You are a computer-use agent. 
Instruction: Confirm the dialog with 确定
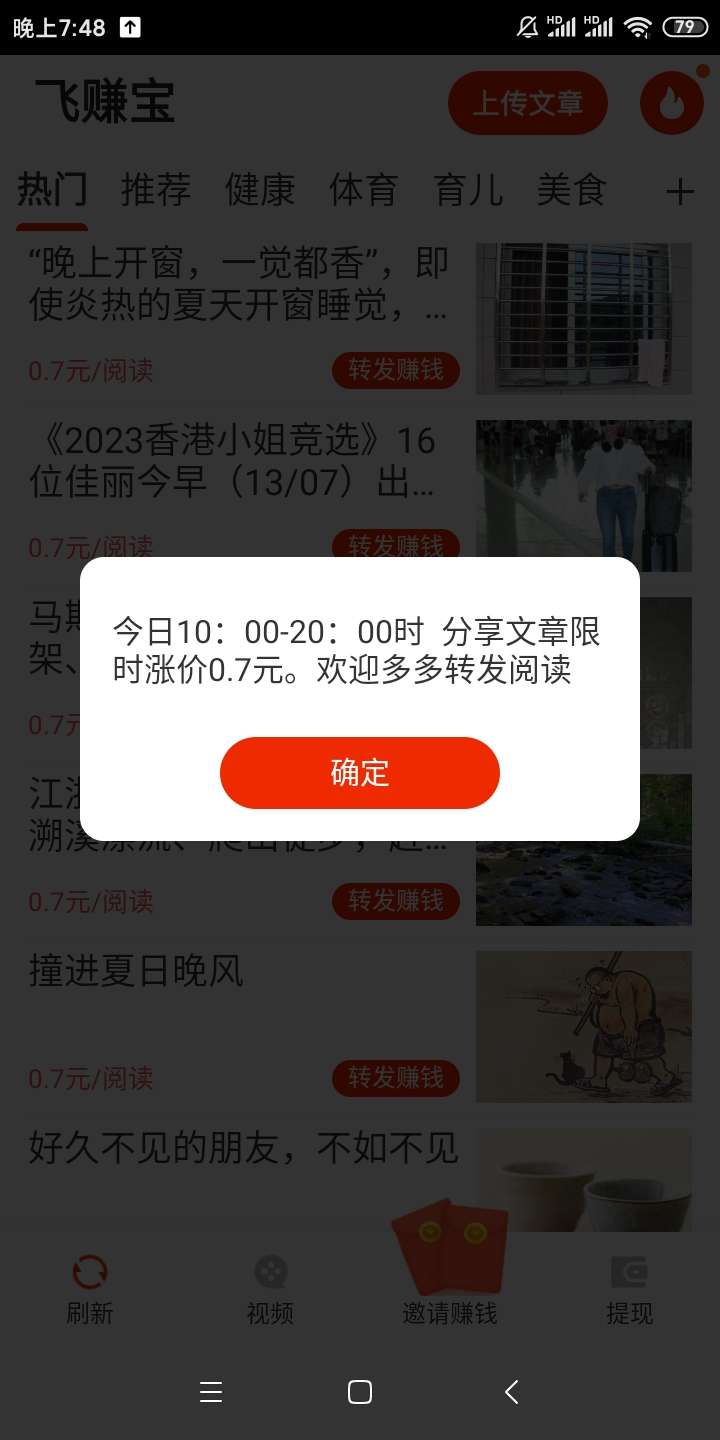click(x=359, y=773)
